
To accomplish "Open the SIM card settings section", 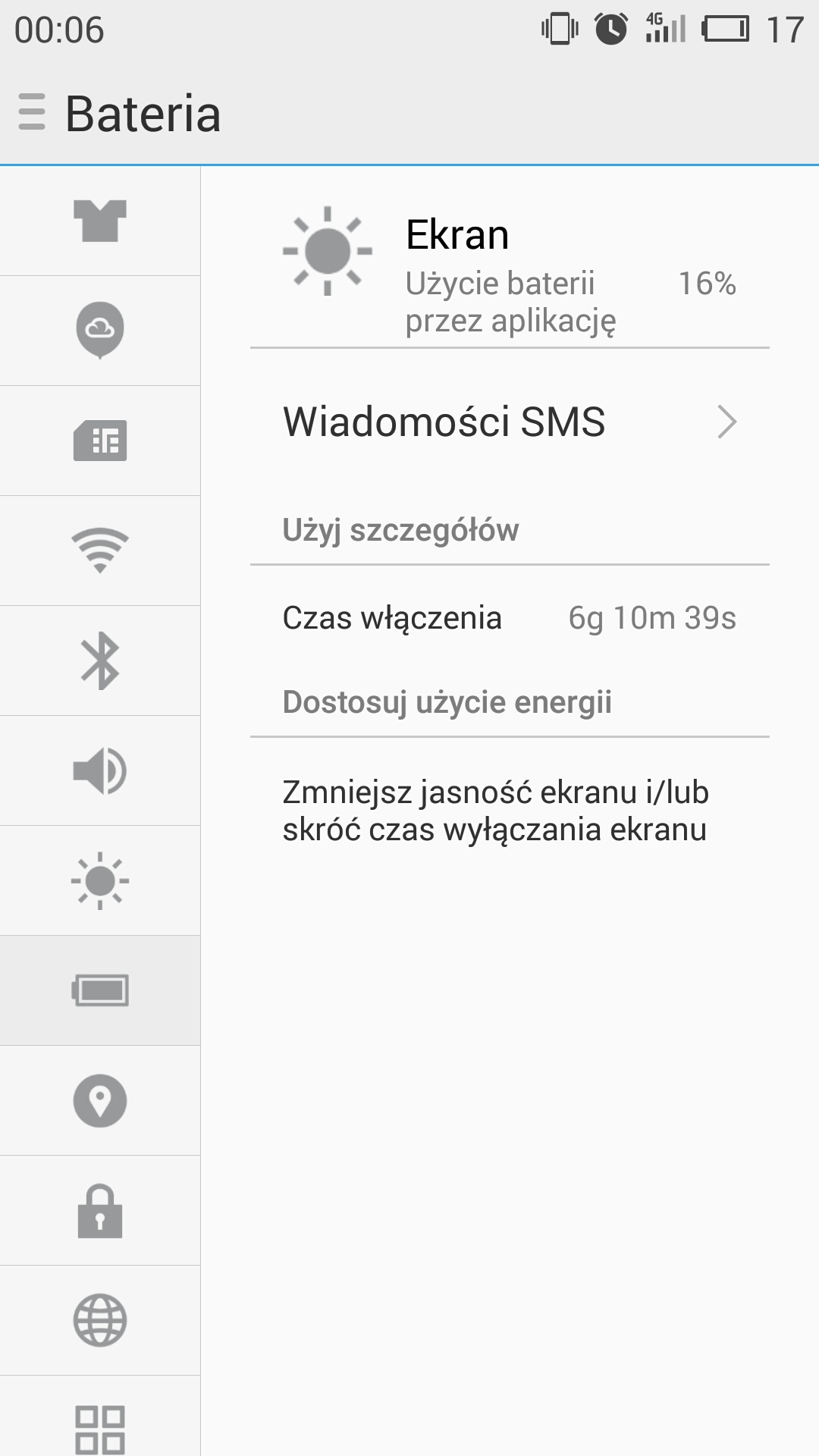I will 100,441.
